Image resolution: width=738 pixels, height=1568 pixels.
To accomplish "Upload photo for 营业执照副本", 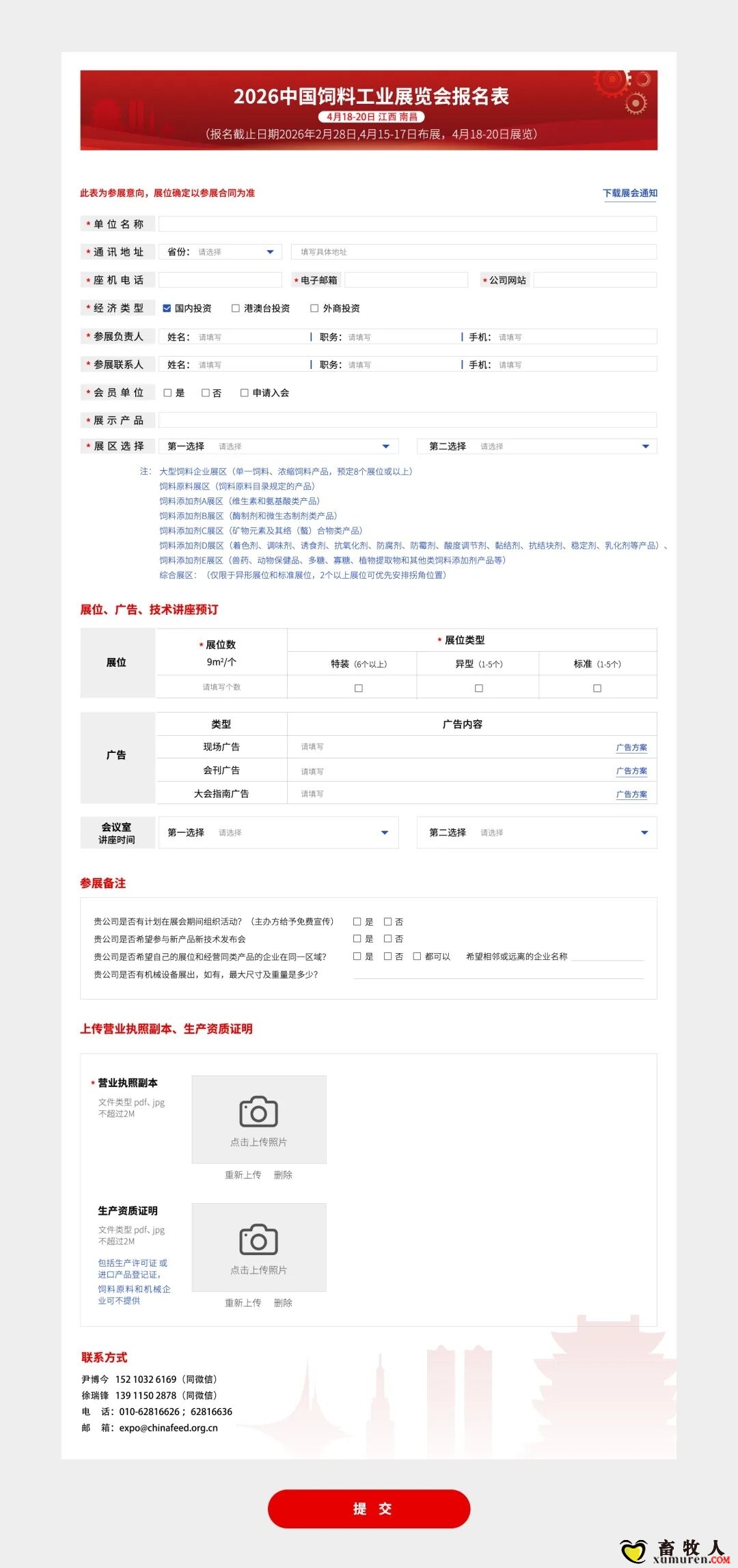I will (x=259, y=1119).
